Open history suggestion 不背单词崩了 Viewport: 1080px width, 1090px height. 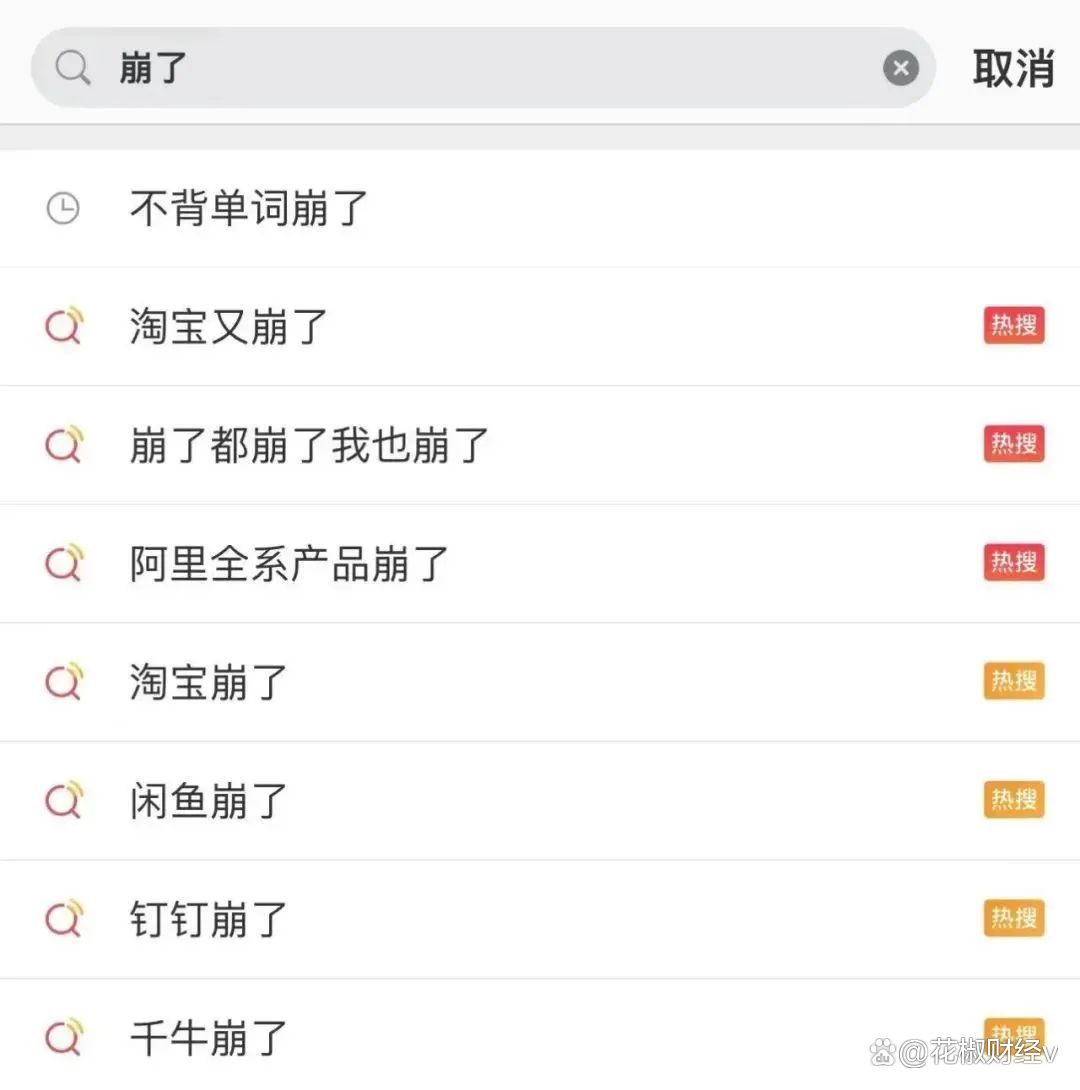tap(250, 209)
